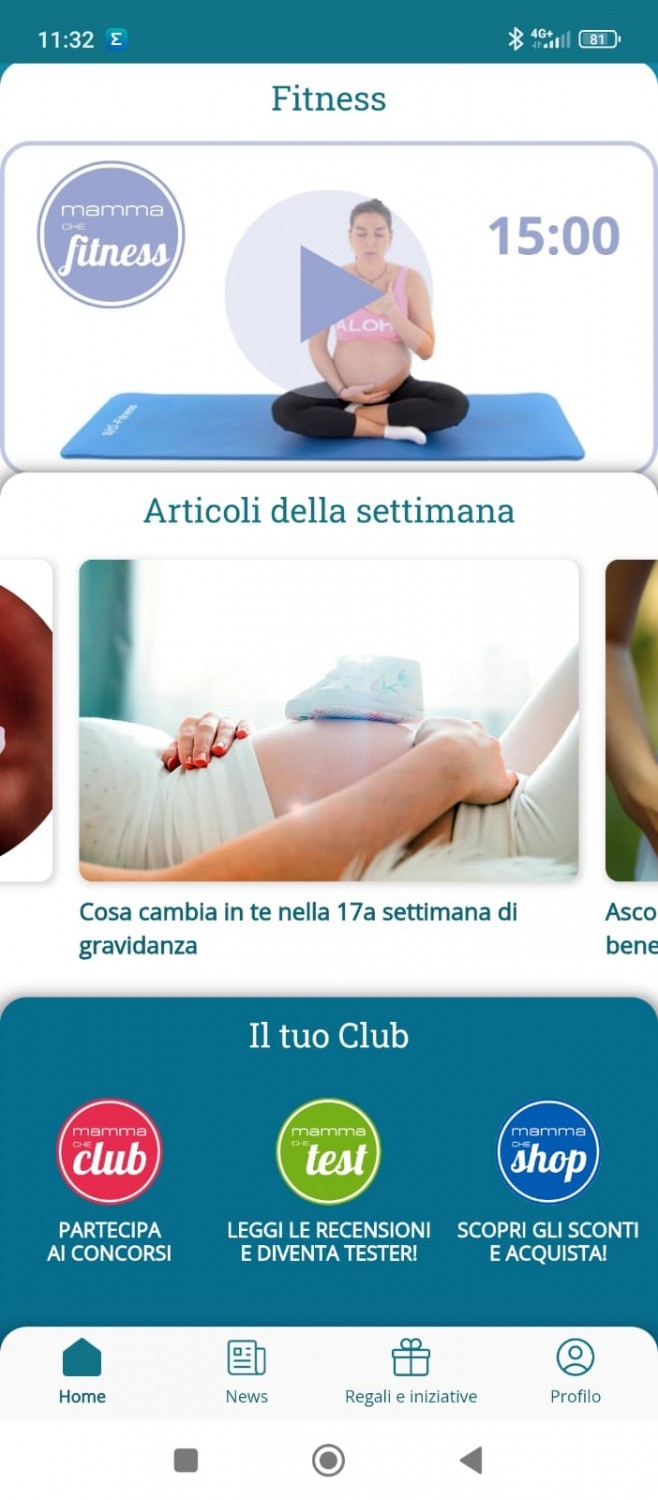Viewport: 658px width, 1500px height.
Task: Open recent apps from the navigation bar
Action: [186, 1460]
